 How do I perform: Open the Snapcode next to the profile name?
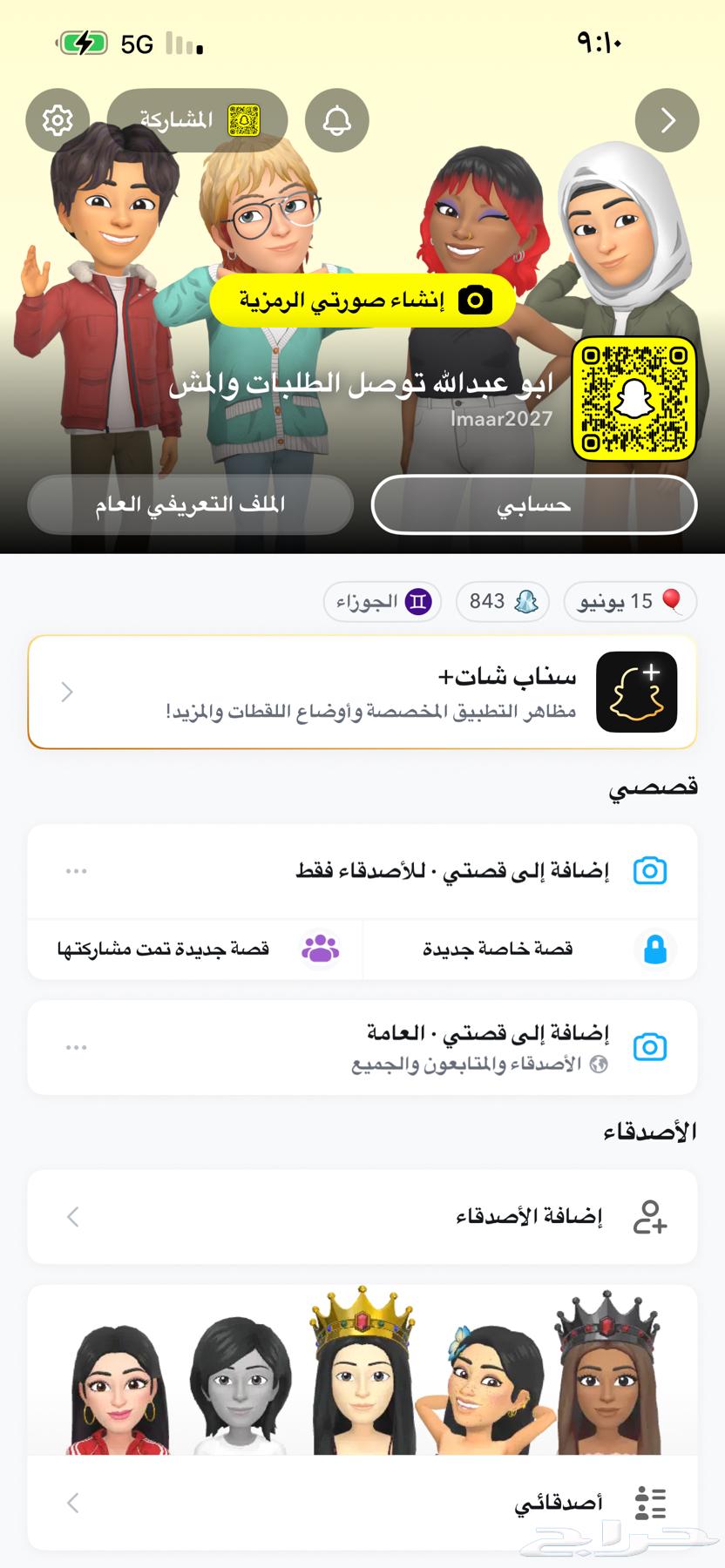point(634,399)
